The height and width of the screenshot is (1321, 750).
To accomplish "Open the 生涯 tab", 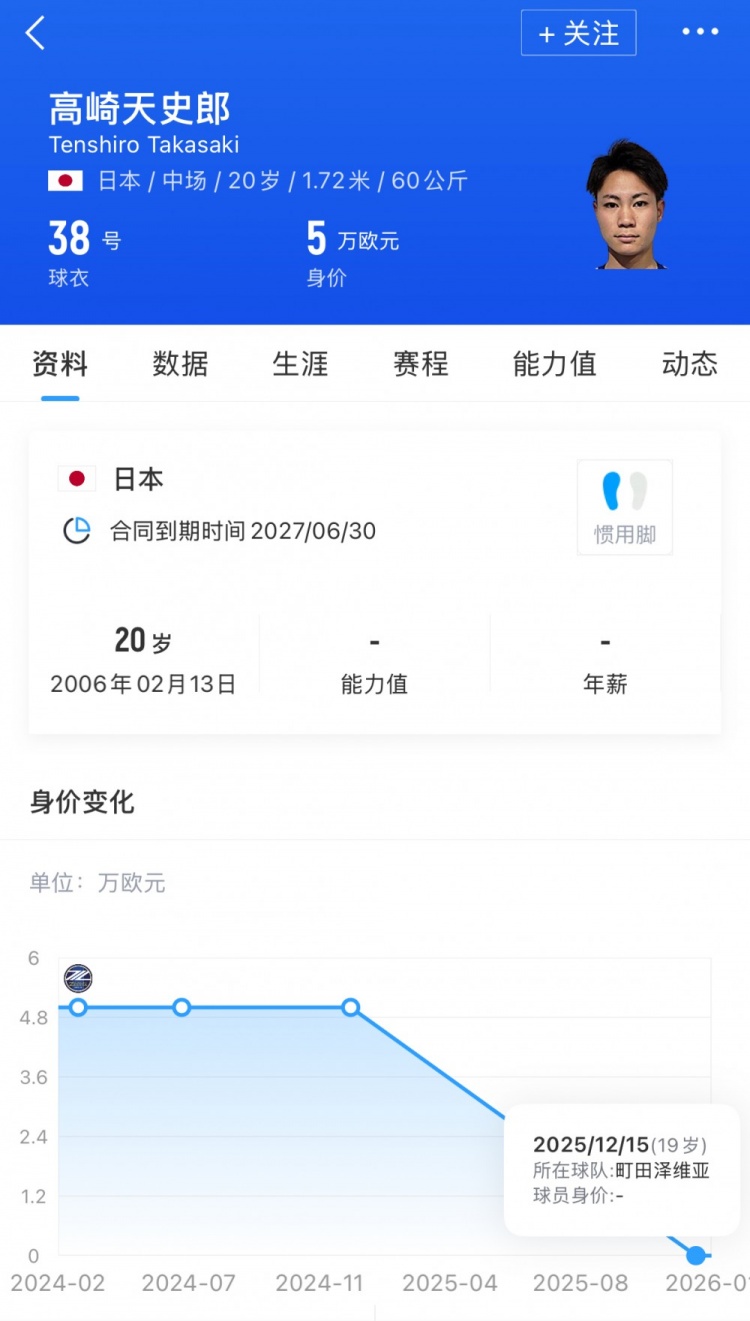I will point(300,364).
